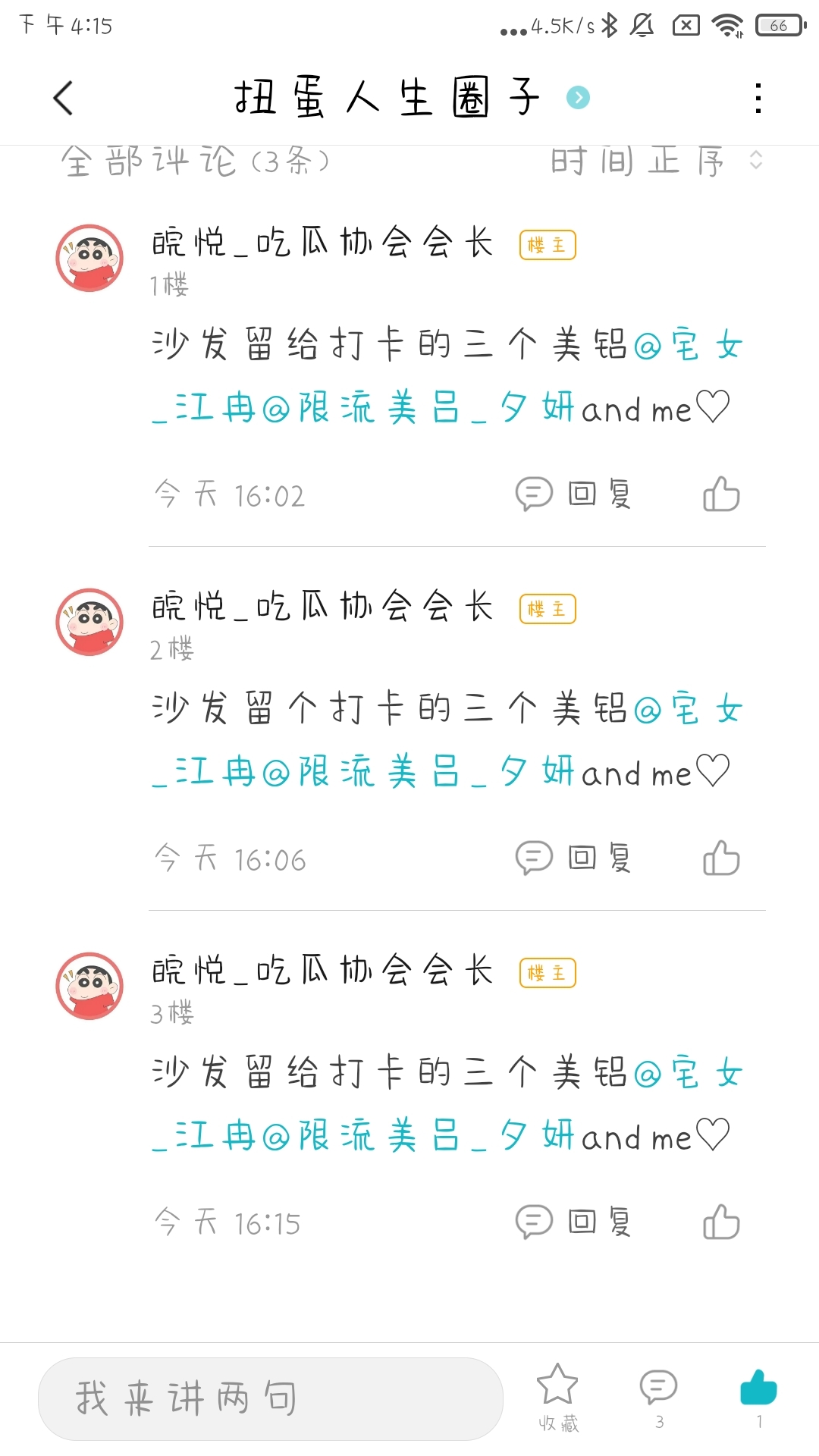This screenshot has width=819, height=1456.
Task: Open the reply bubble icon on 1楼
Action: [535, 493]
